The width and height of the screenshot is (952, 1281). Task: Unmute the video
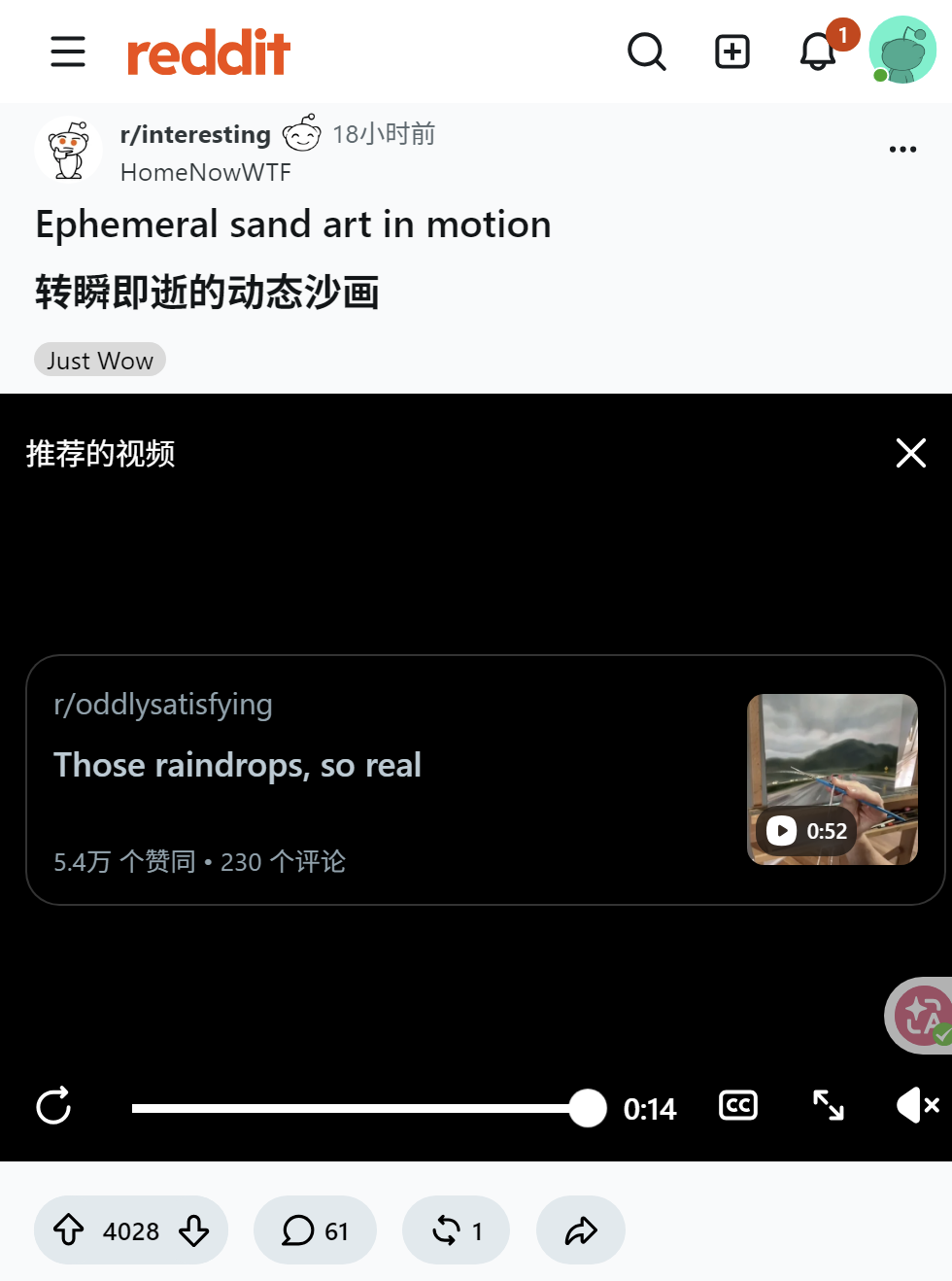coord(917,1106)
